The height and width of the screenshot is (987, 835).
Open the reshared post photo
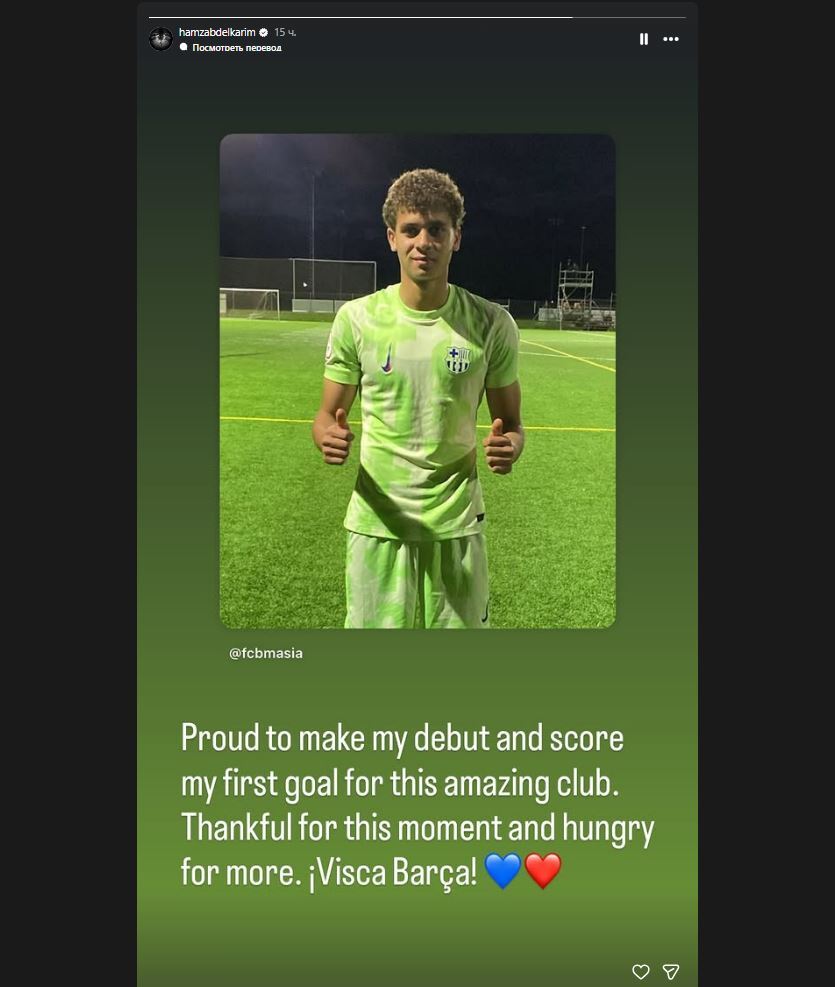point(417,380)
